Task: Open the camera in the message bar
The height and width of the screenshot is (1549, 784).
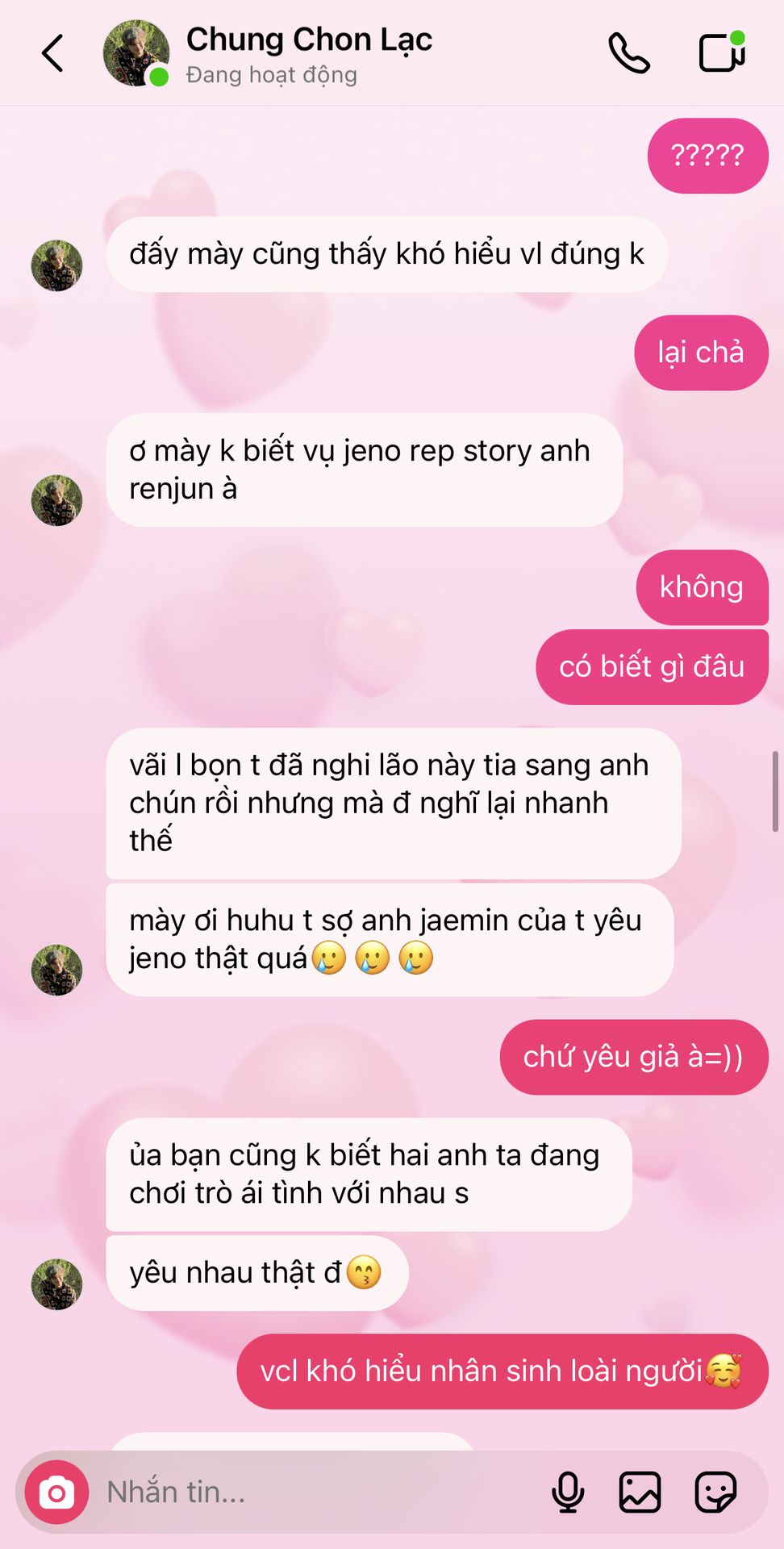Action: coord(56,1493)
